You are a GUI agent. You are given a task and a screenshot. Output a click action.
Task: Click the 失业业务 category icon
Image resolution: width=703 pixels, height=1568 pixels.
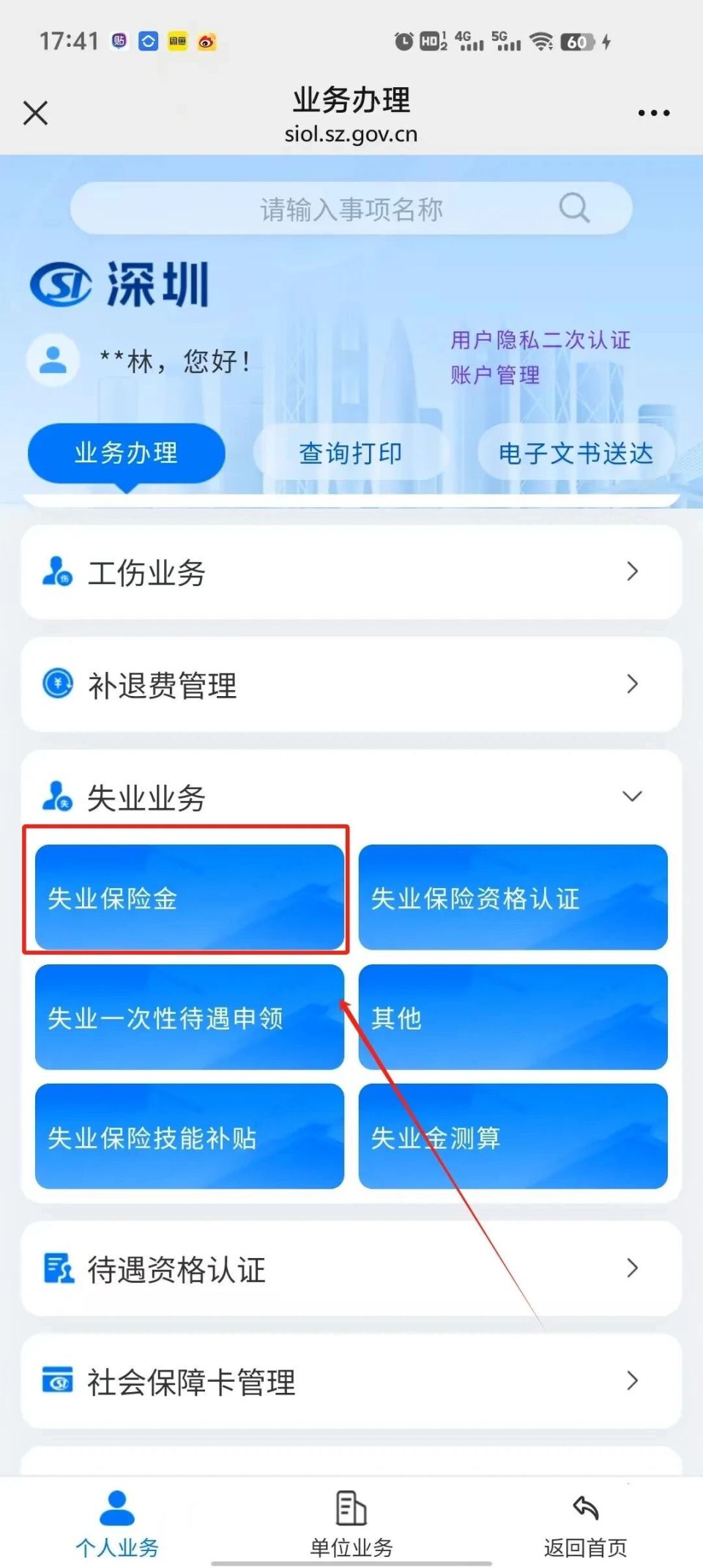tap(57, 795)
